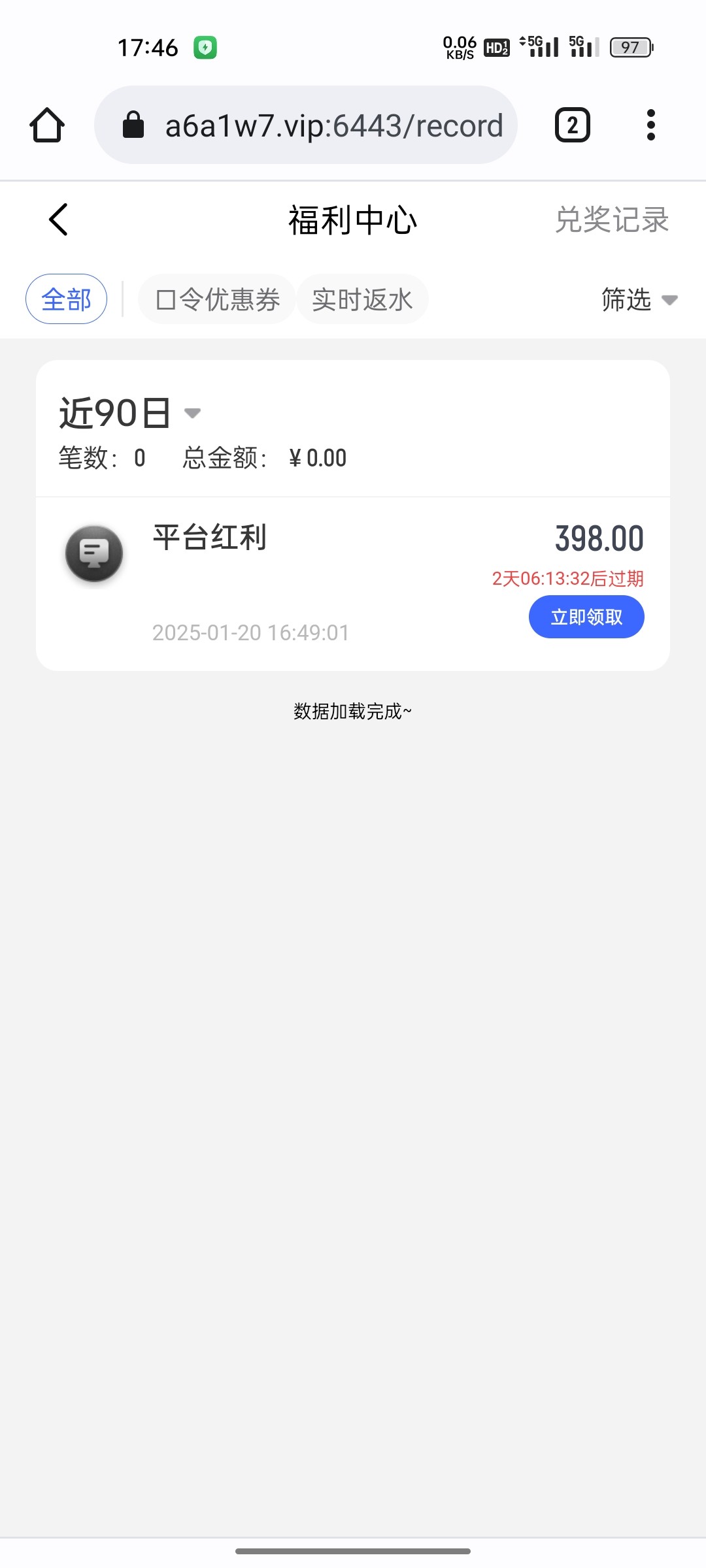Change the 近90日 date range
Image resolution: width=706 pixels, height=1568 pixels.
click(129, 413)
